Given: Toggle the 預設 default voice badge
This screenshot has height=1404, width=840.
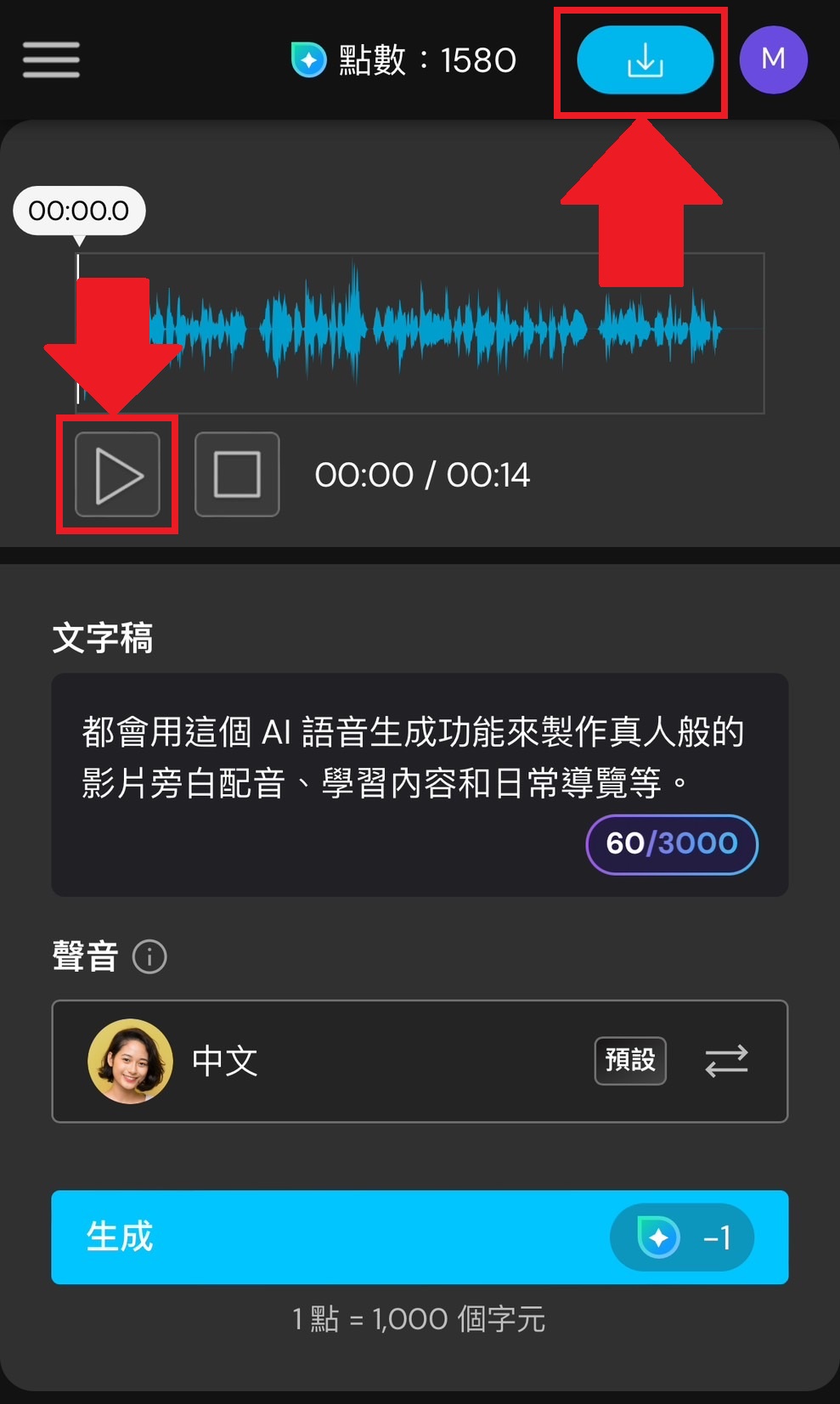Looking at the screenshot, I should (629, 1061).
